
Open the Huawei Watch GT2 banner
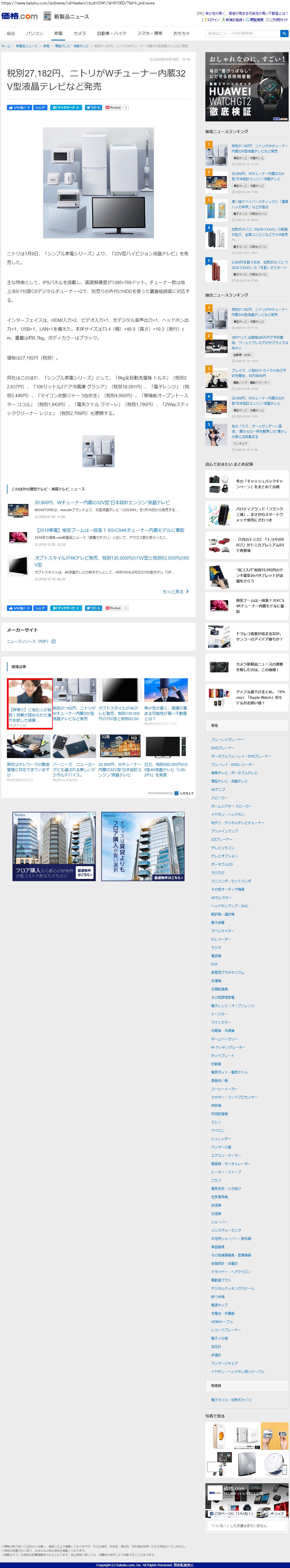[x=247, y=88]
